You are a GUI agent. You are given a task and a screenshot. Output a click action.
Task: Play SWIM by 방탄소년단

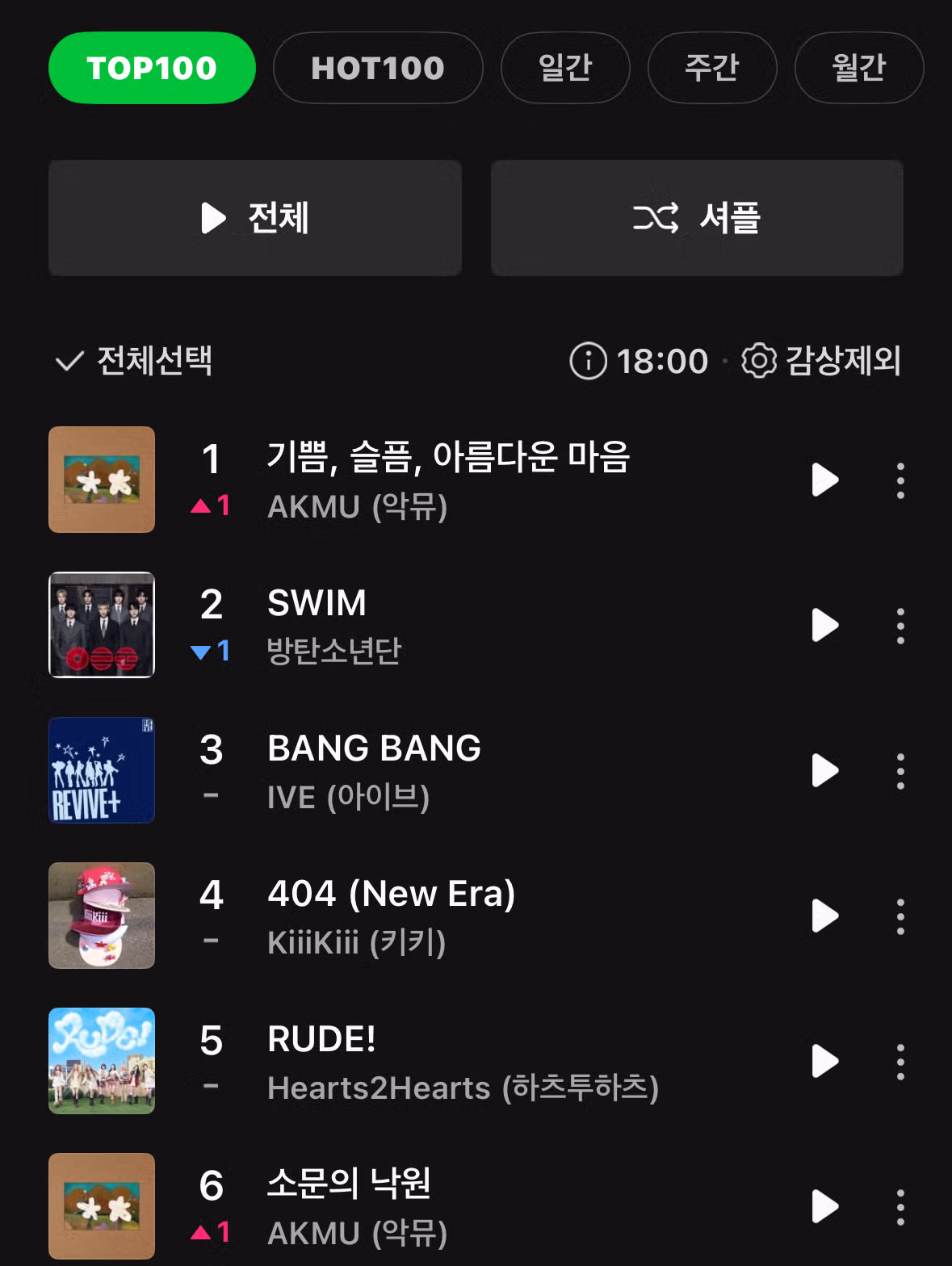point(824,626)
